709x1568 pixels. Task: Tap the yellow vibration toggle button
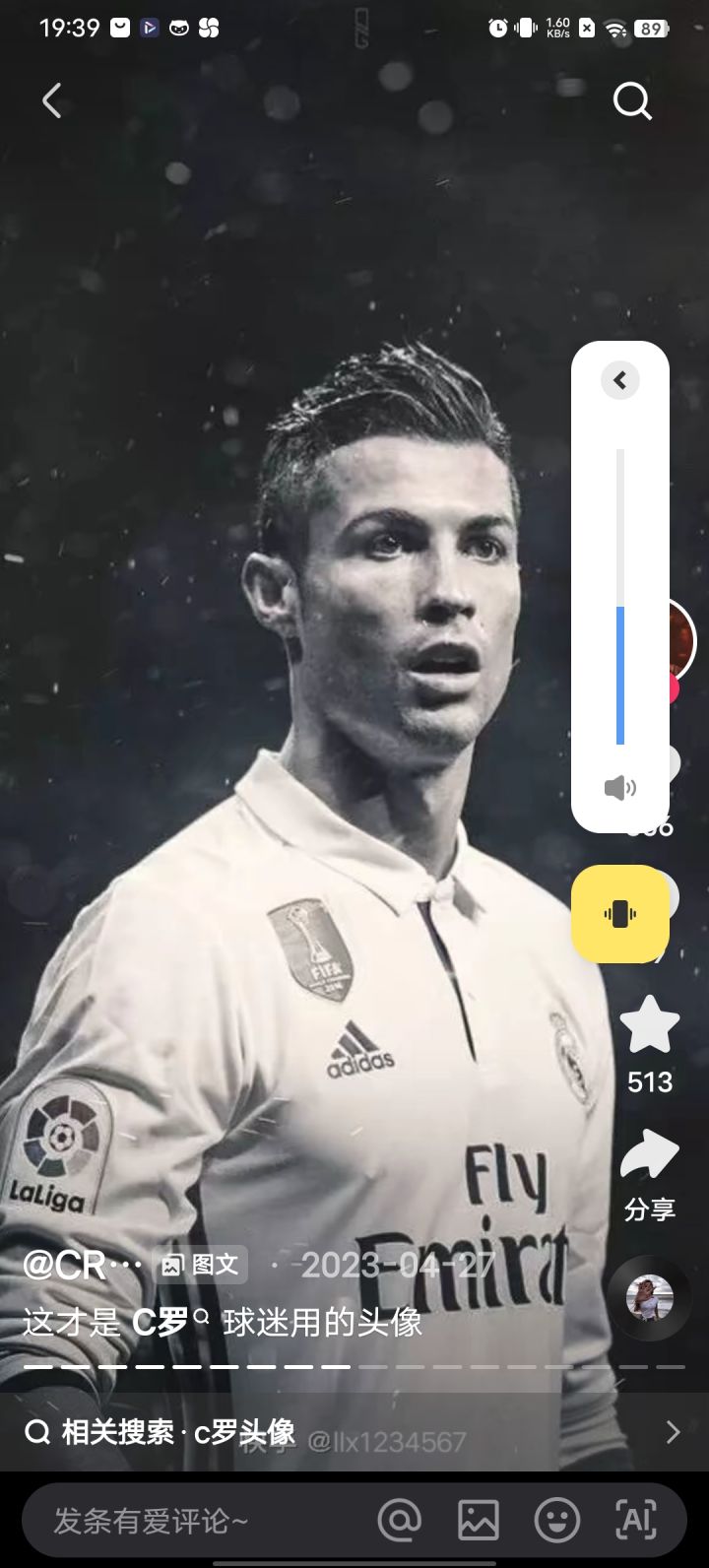620,914
